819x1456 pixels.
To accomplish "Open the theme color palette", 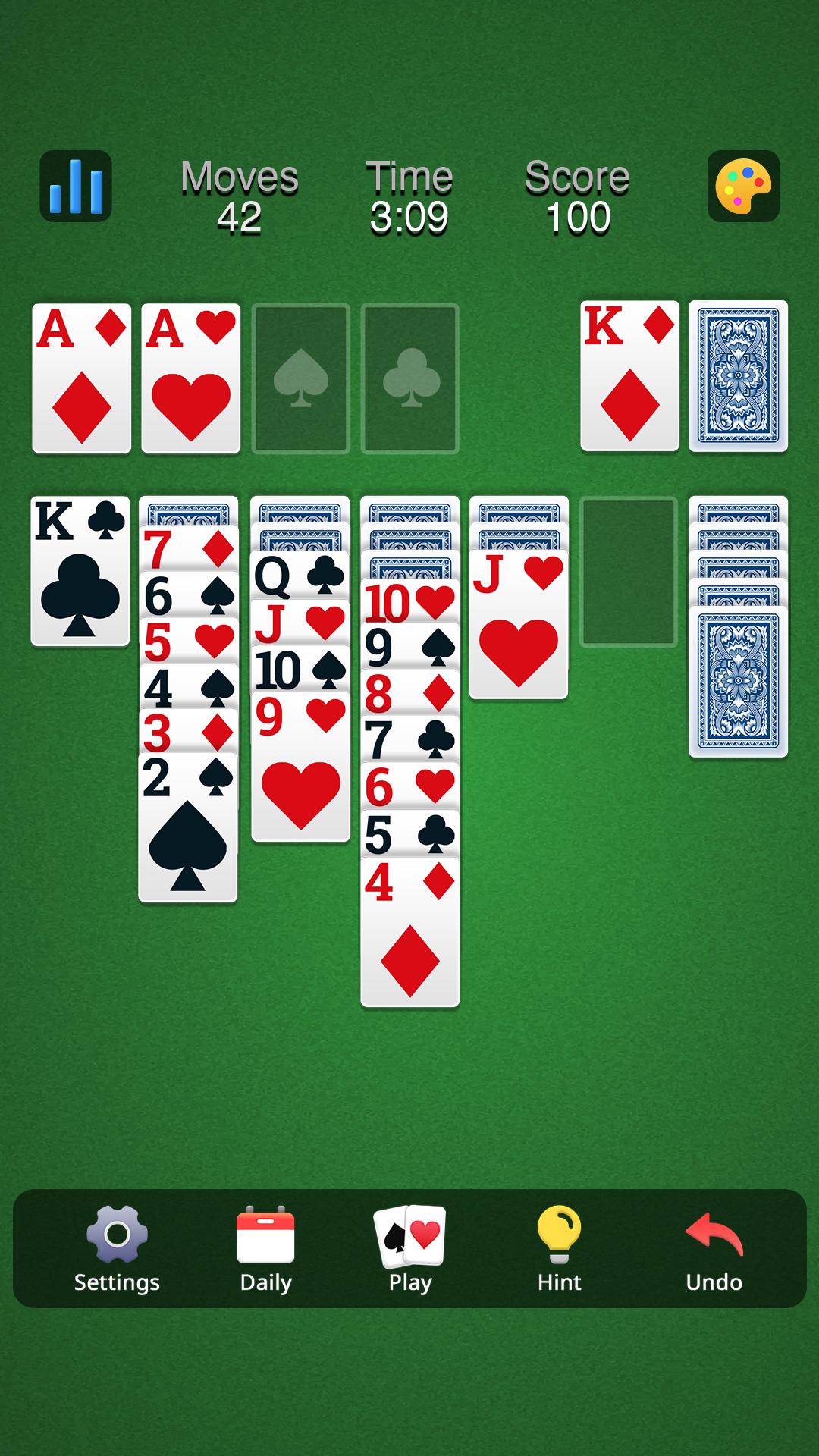I will (743, 186).
